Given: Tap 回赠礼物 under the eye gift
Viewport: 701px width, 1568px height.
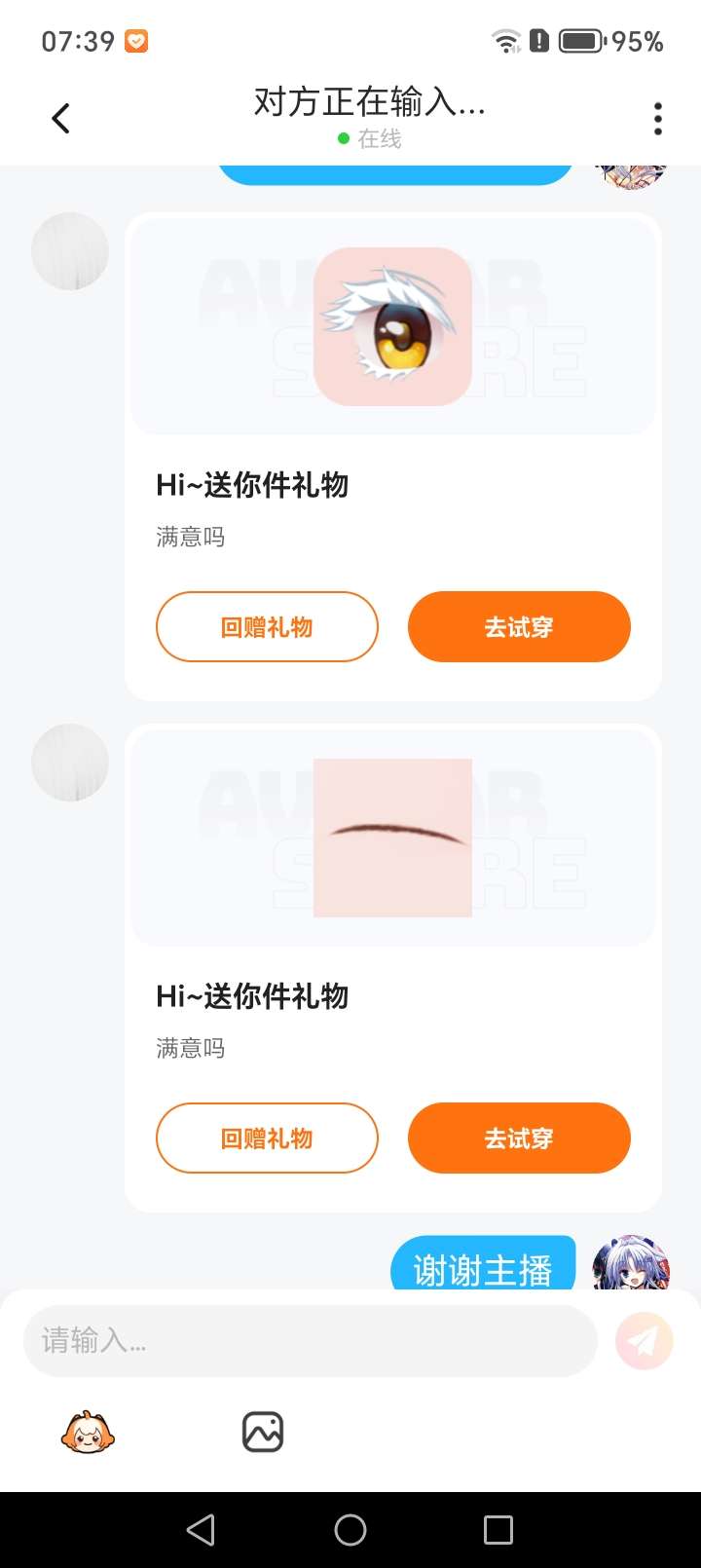Looking at the screenshot, I should 267,627.
